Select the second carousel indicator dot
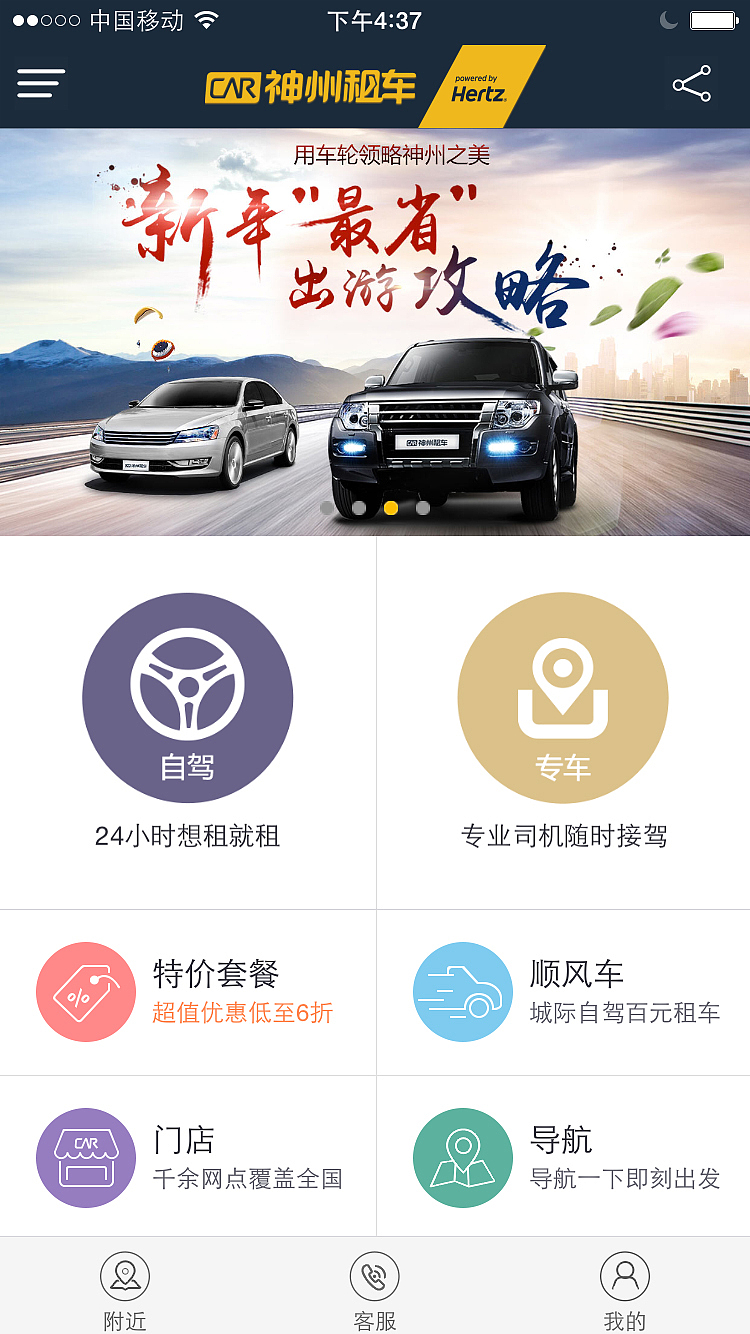This screenshot has width=750, height=1334. point(359,508)
